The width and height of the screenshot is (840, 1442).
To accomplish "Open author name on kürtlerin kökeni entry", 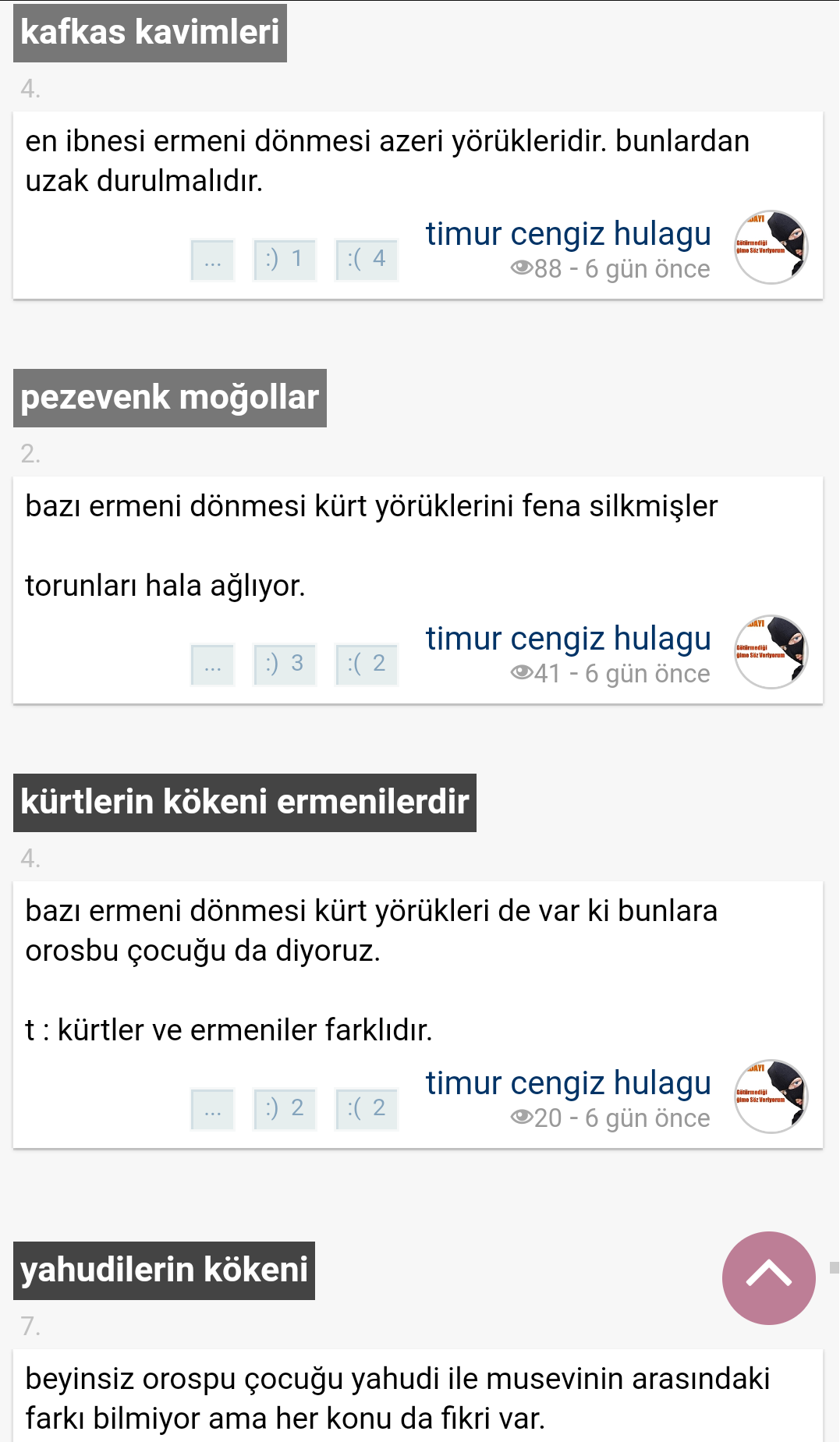I will point(568,1083).
